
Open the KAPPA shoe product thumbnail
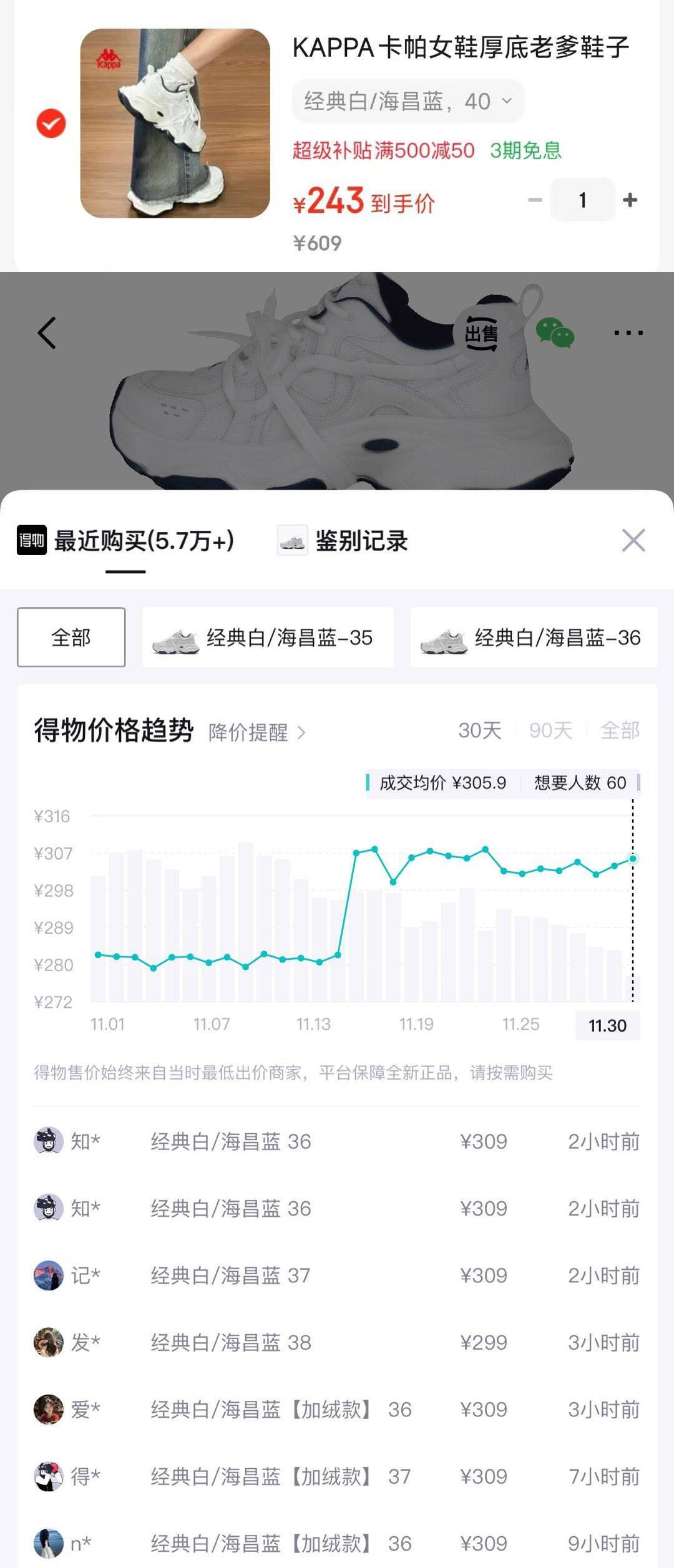tap(175, 123)
